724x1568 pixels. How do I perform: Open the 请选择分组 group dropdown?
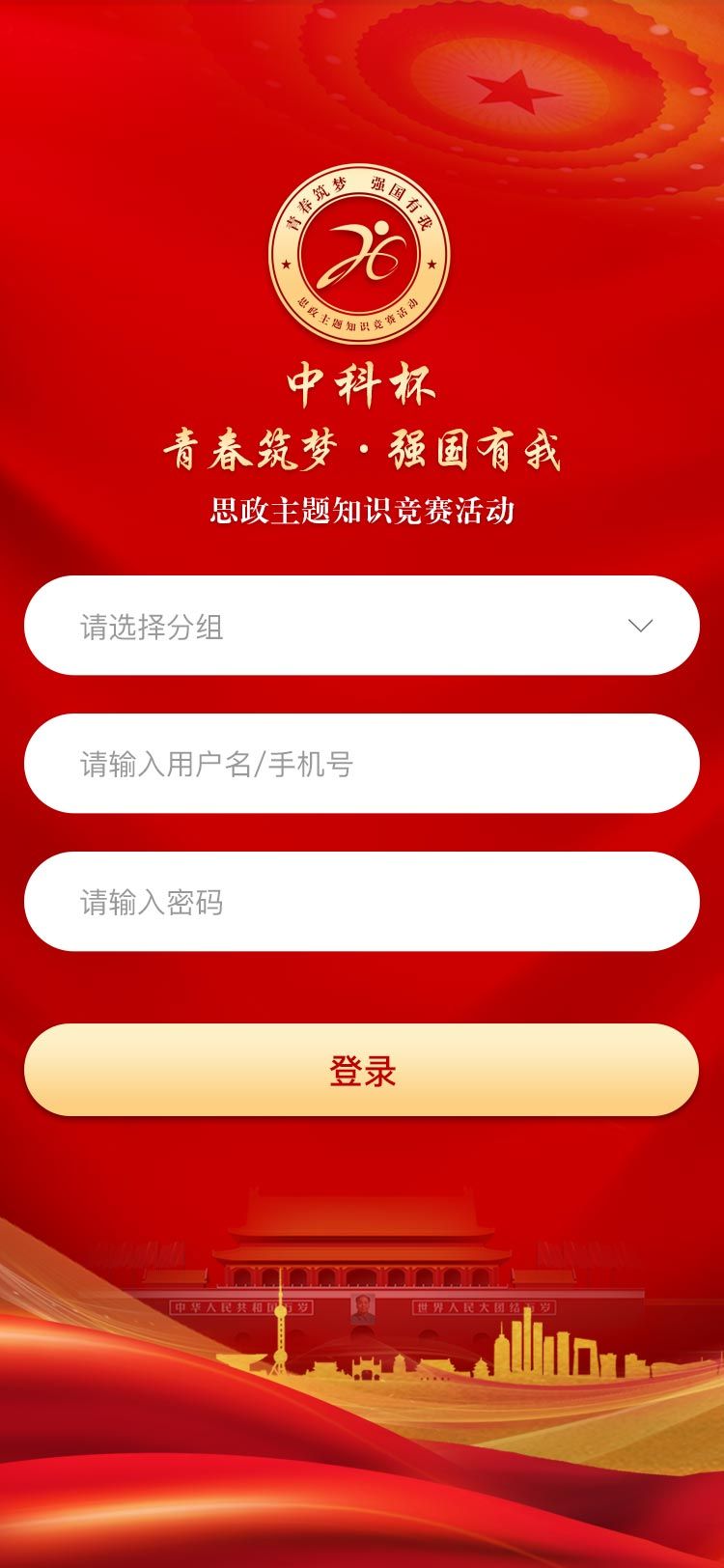361,626
